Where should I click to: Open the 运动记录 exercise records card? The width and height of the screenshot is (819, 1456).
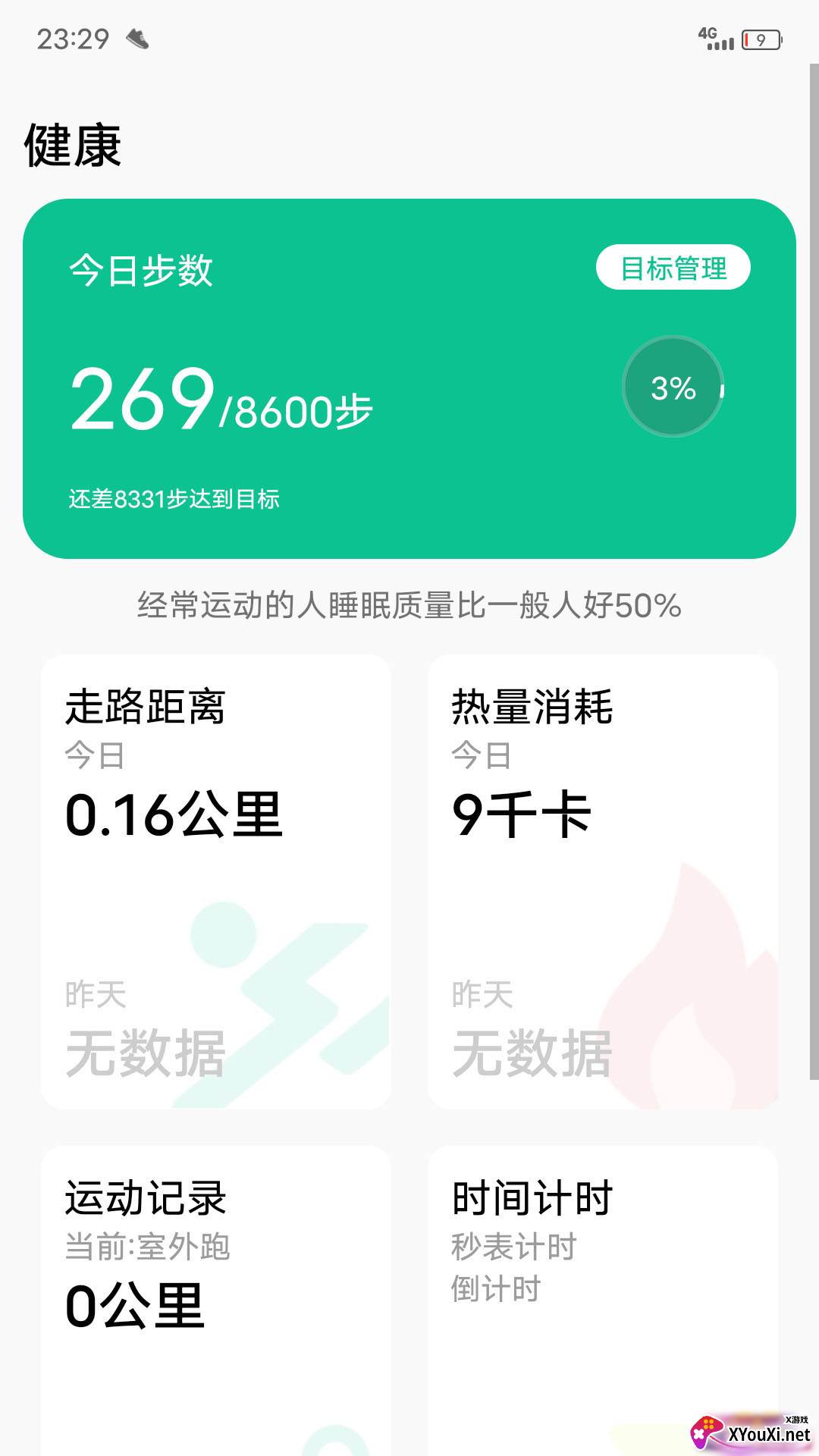[216, 1301]
